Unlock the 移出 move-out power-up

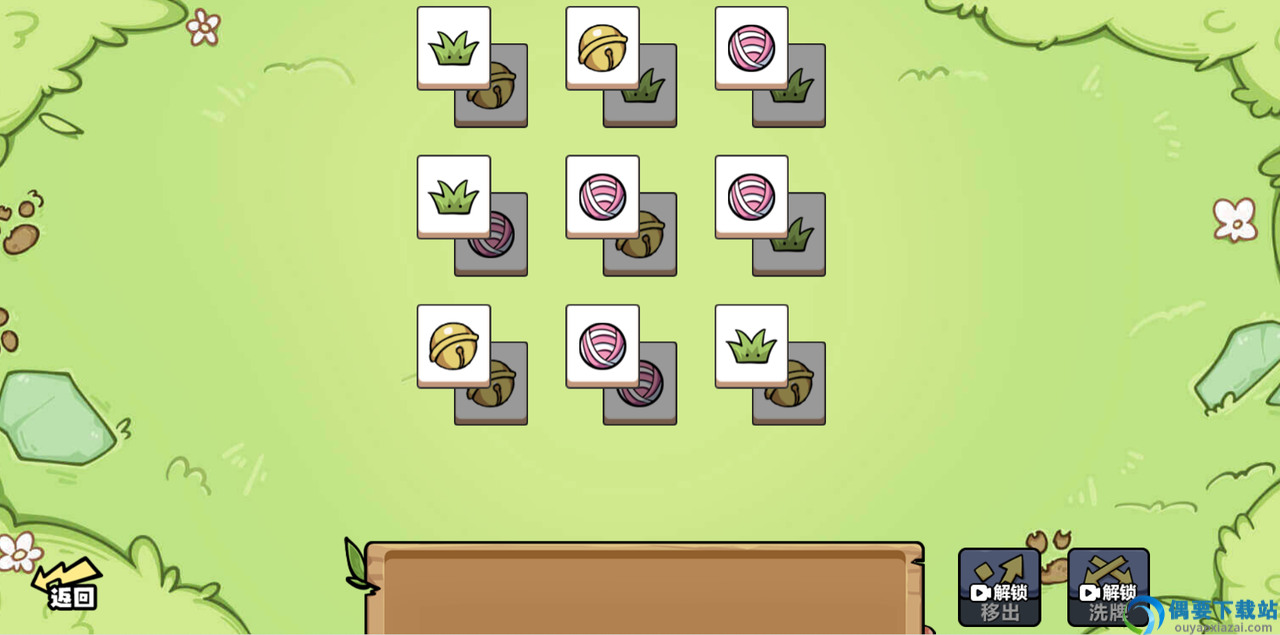pos(999,588)
